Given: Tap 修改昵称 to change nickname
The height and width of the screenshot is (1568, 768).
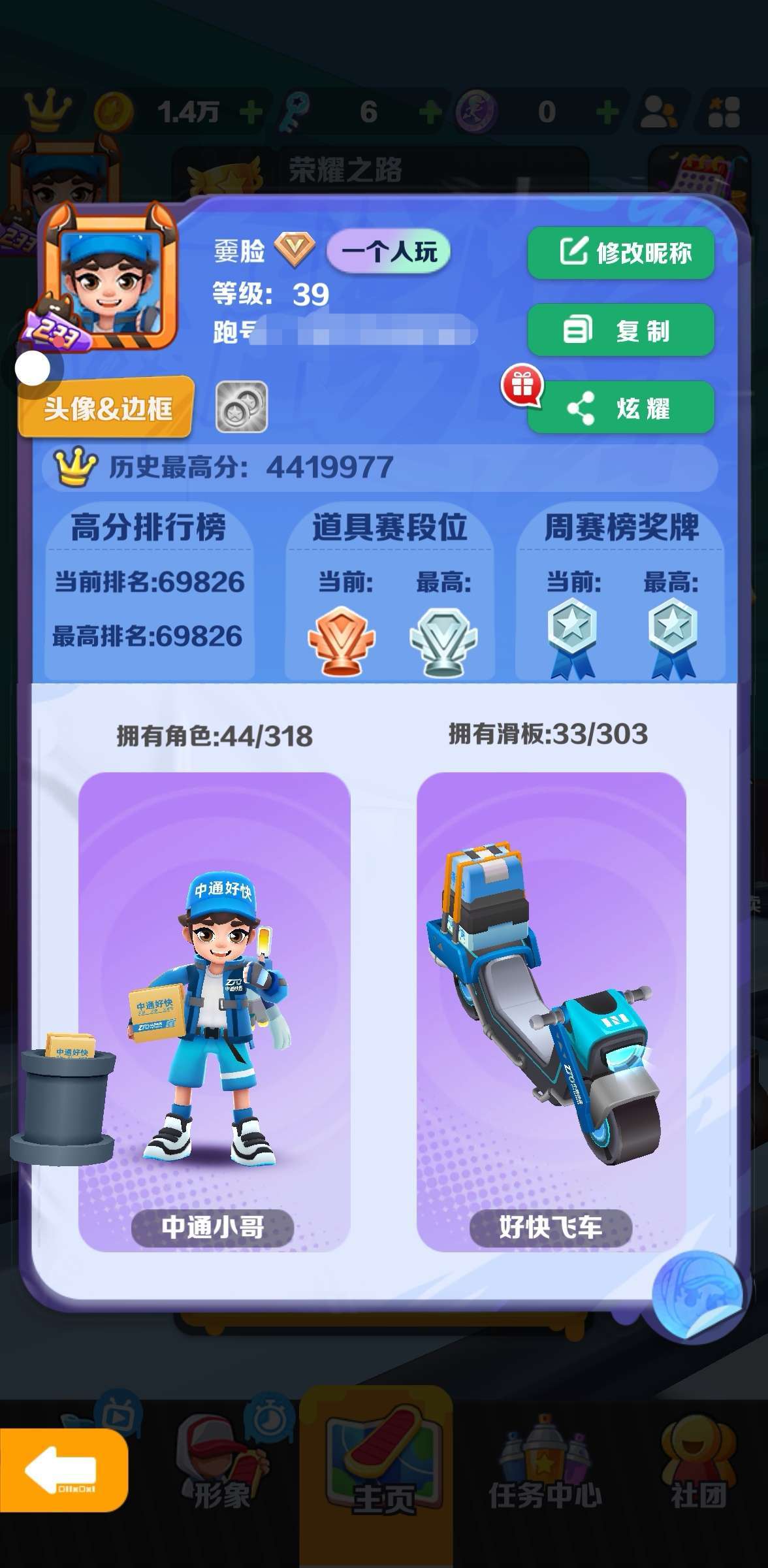Looking at the screenshot, I should coord(620,253).
